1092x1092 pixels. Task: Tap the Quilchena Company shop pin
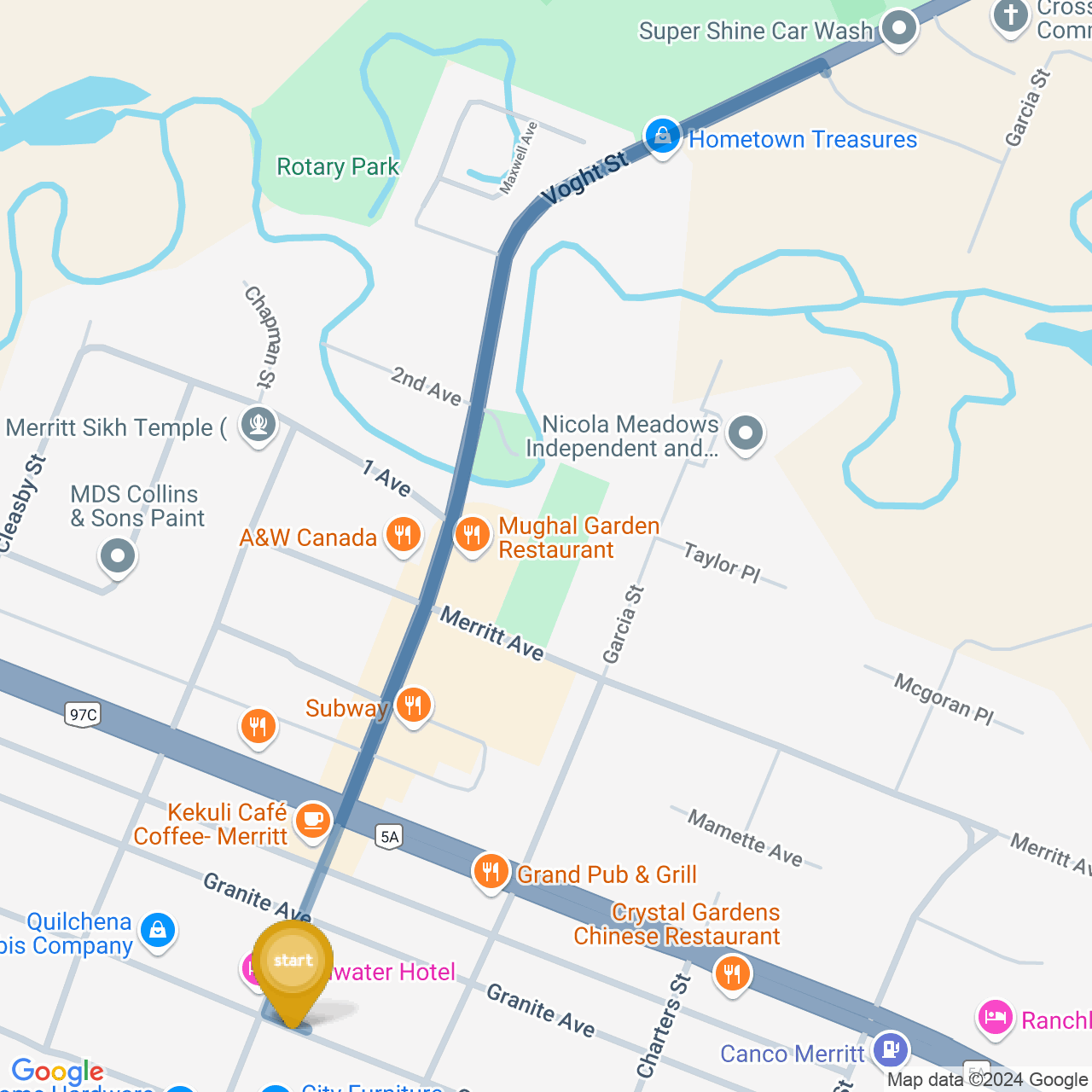158,930
